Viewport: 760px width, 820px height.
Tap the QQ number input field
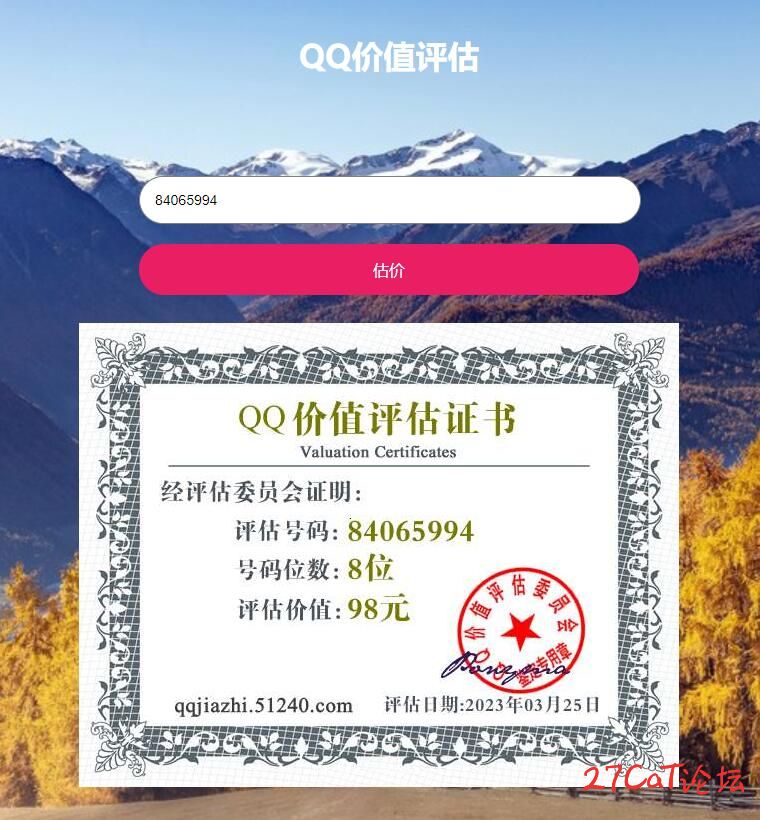pos(389,200)
